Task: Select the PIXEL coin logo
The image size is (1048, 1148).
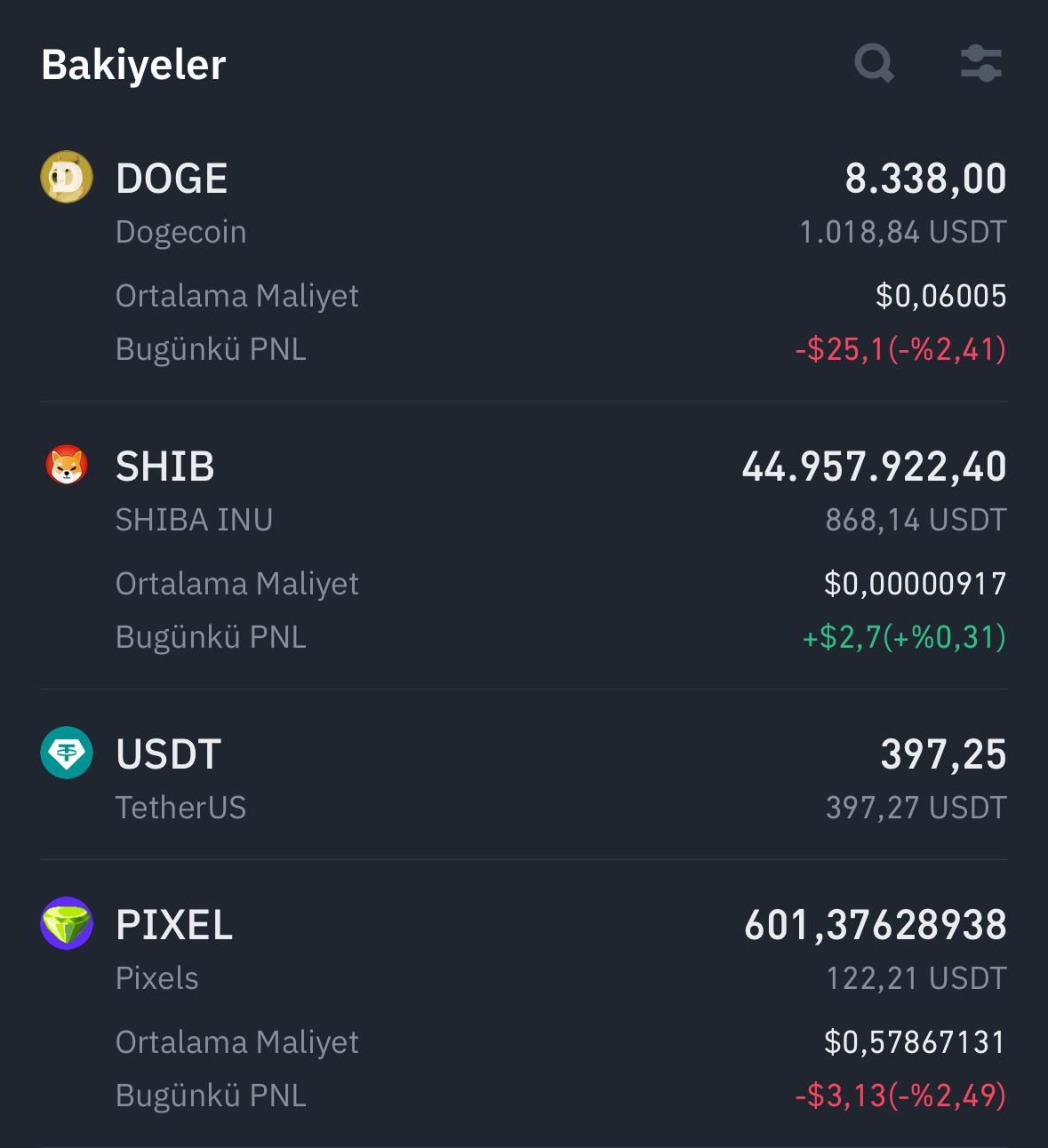Action: [x=68, y=924]
